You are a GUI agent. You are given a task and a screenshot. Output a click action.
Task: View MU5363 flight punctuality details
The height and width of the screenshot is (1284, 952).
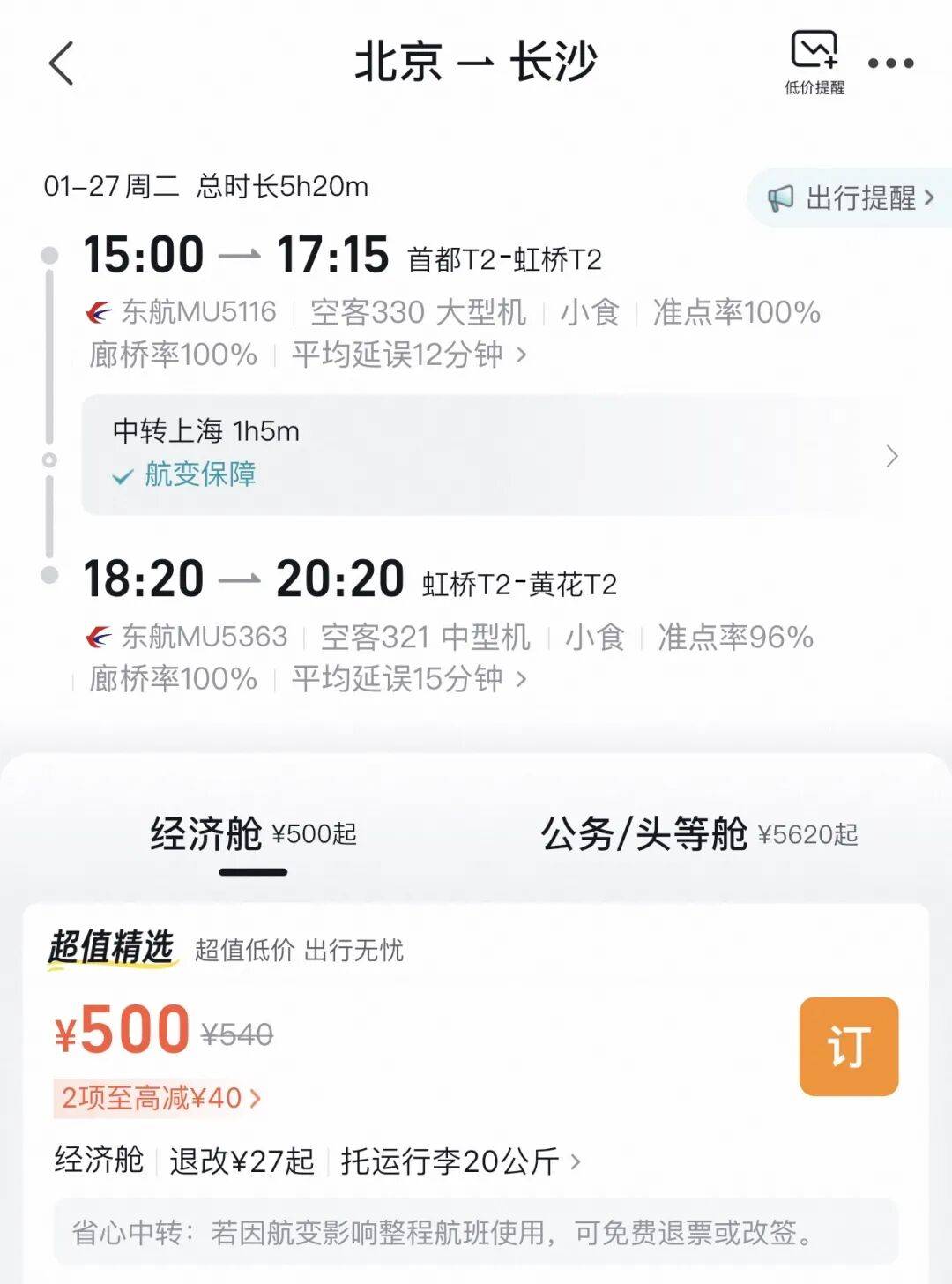(x=409, y=679)
